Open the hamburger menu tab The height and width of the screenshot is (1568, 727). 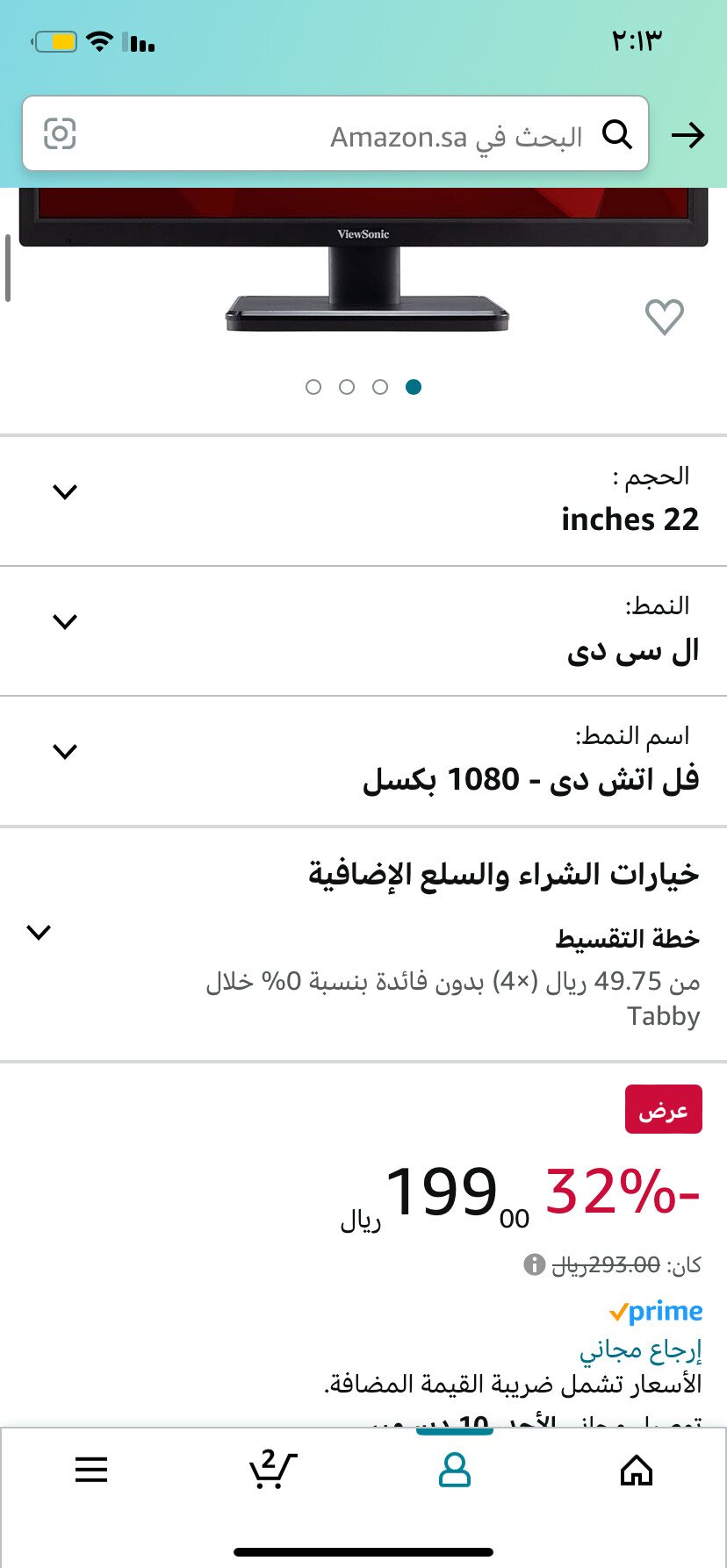coord(91,1470)
